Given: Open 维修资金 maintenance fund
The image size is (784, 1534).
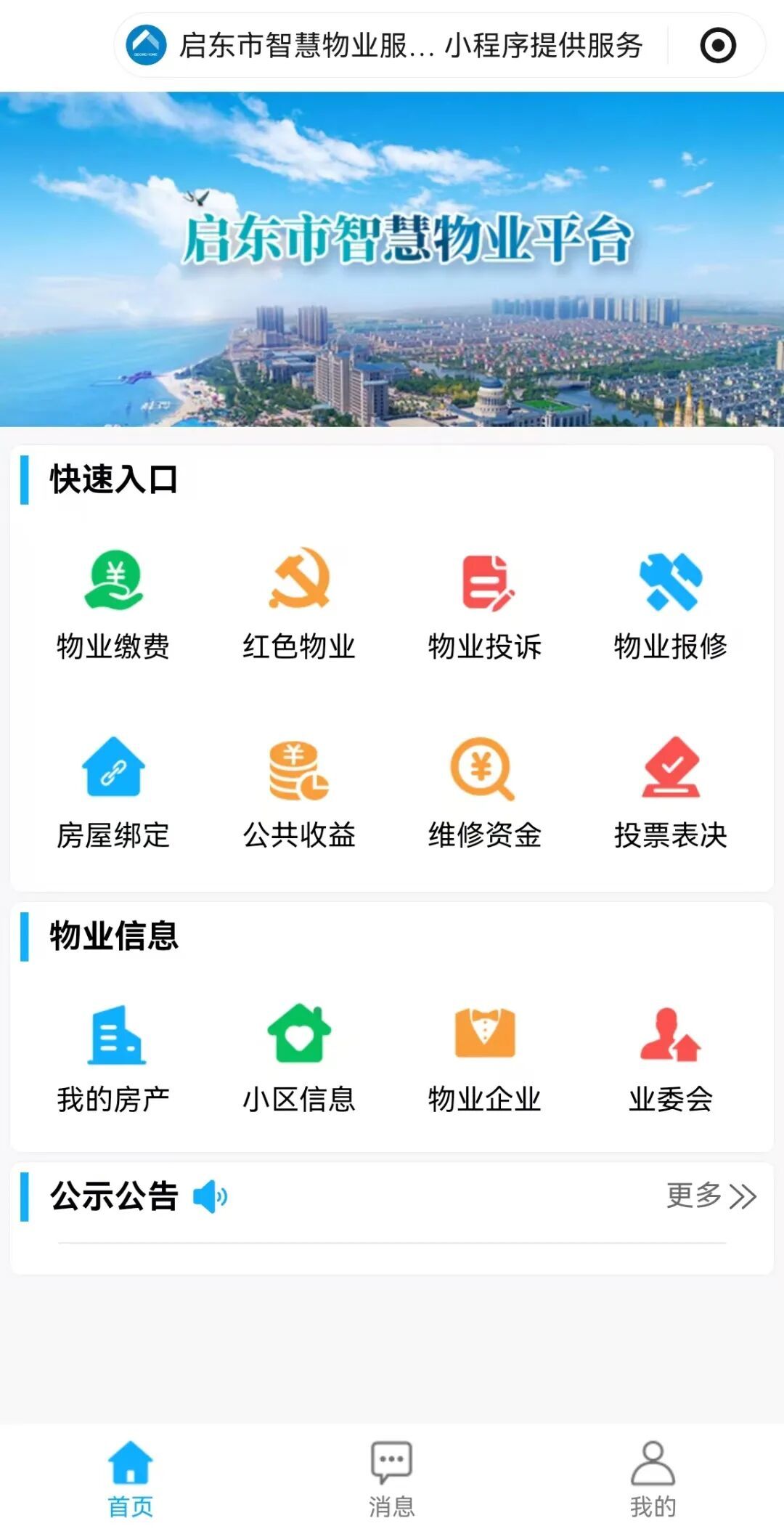Looking at the screenshot, I should (x=485, y=793).
